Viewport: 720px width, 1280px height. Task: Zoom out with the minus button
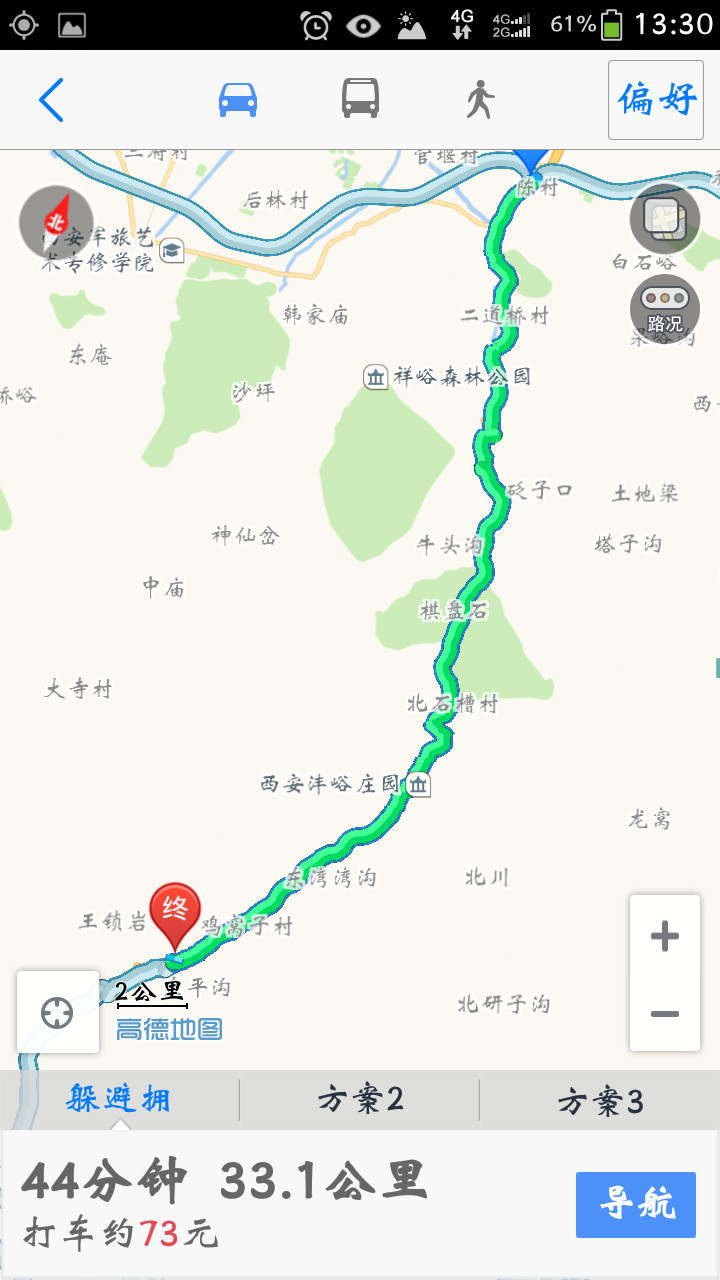click(665, 1013)
